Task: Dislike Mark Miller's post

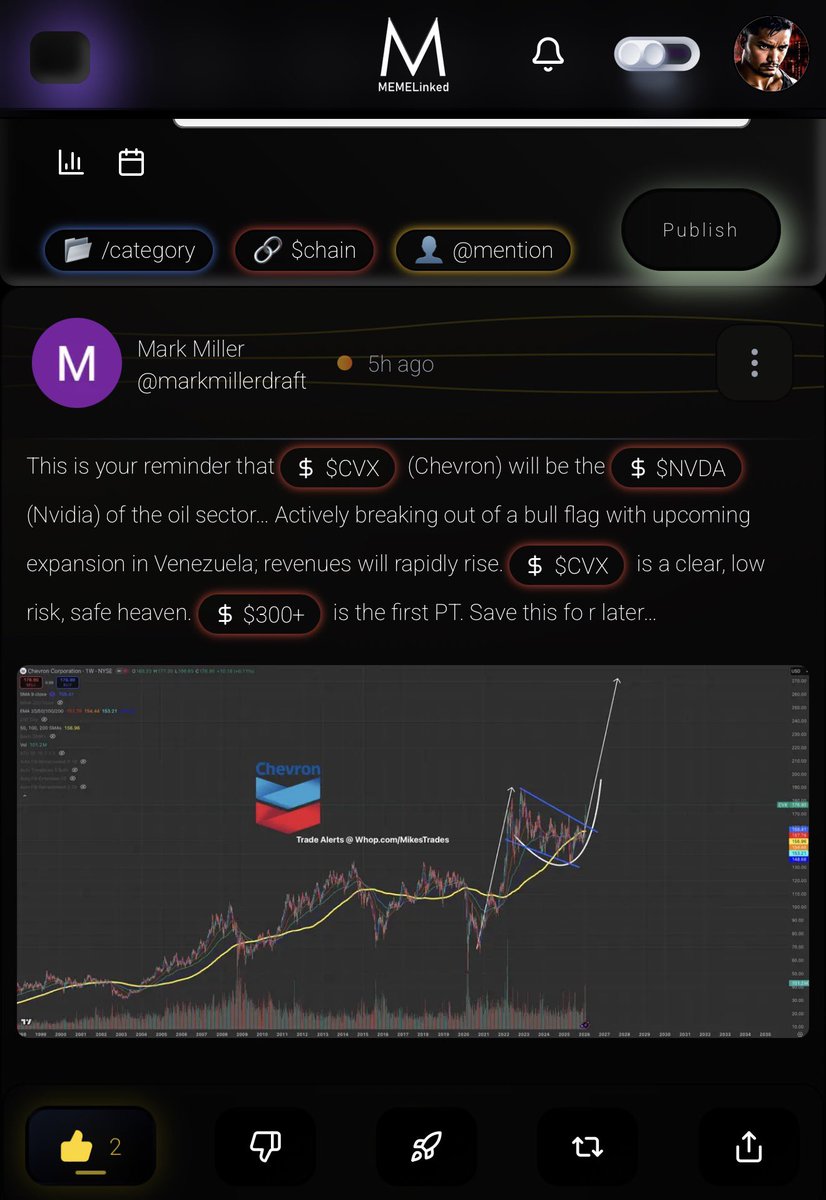Action: [x=266, y=1147]
